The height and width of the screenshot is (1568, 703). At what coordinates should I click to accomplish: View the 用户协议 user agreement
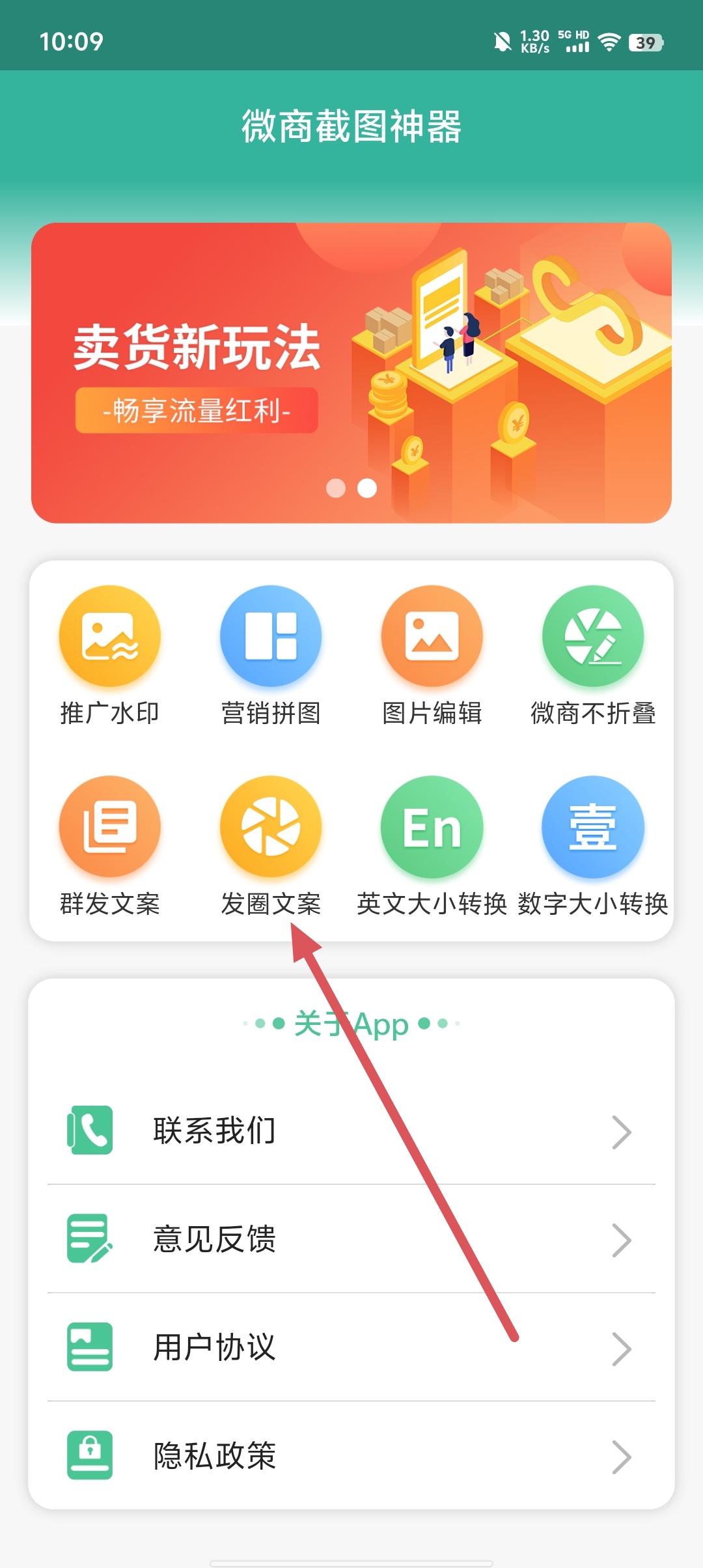tap(351, 1347)
